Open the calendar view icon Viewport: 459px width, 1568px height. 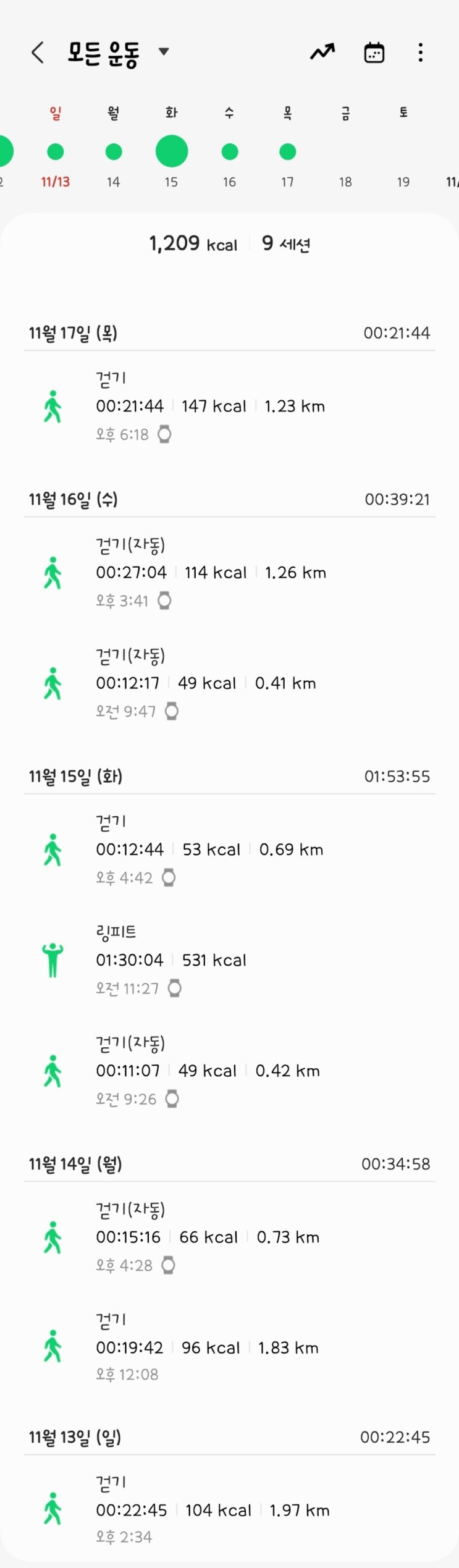coord(374,53)
